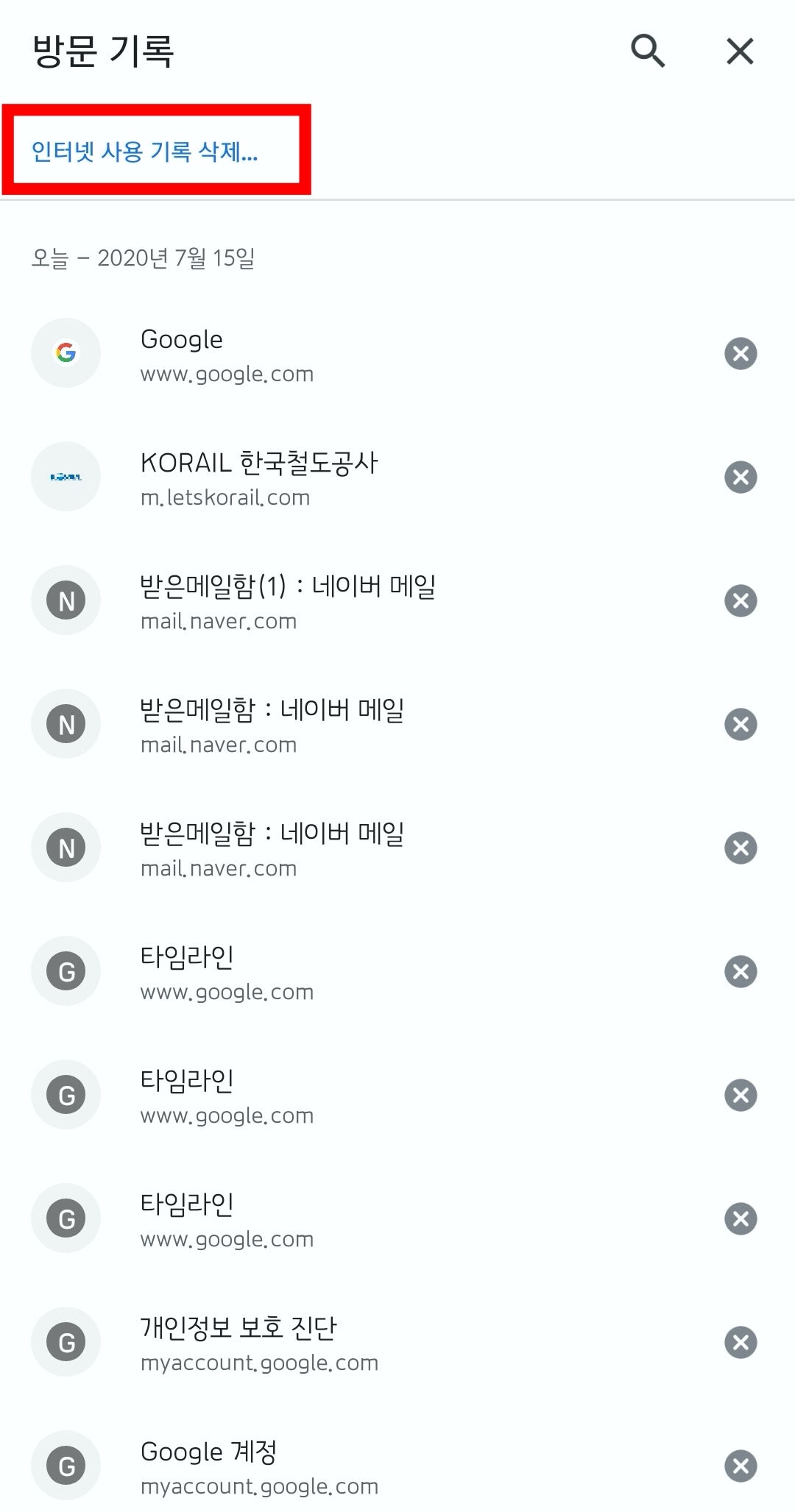Remove the Google 계정 entry

pos(741,1466)
